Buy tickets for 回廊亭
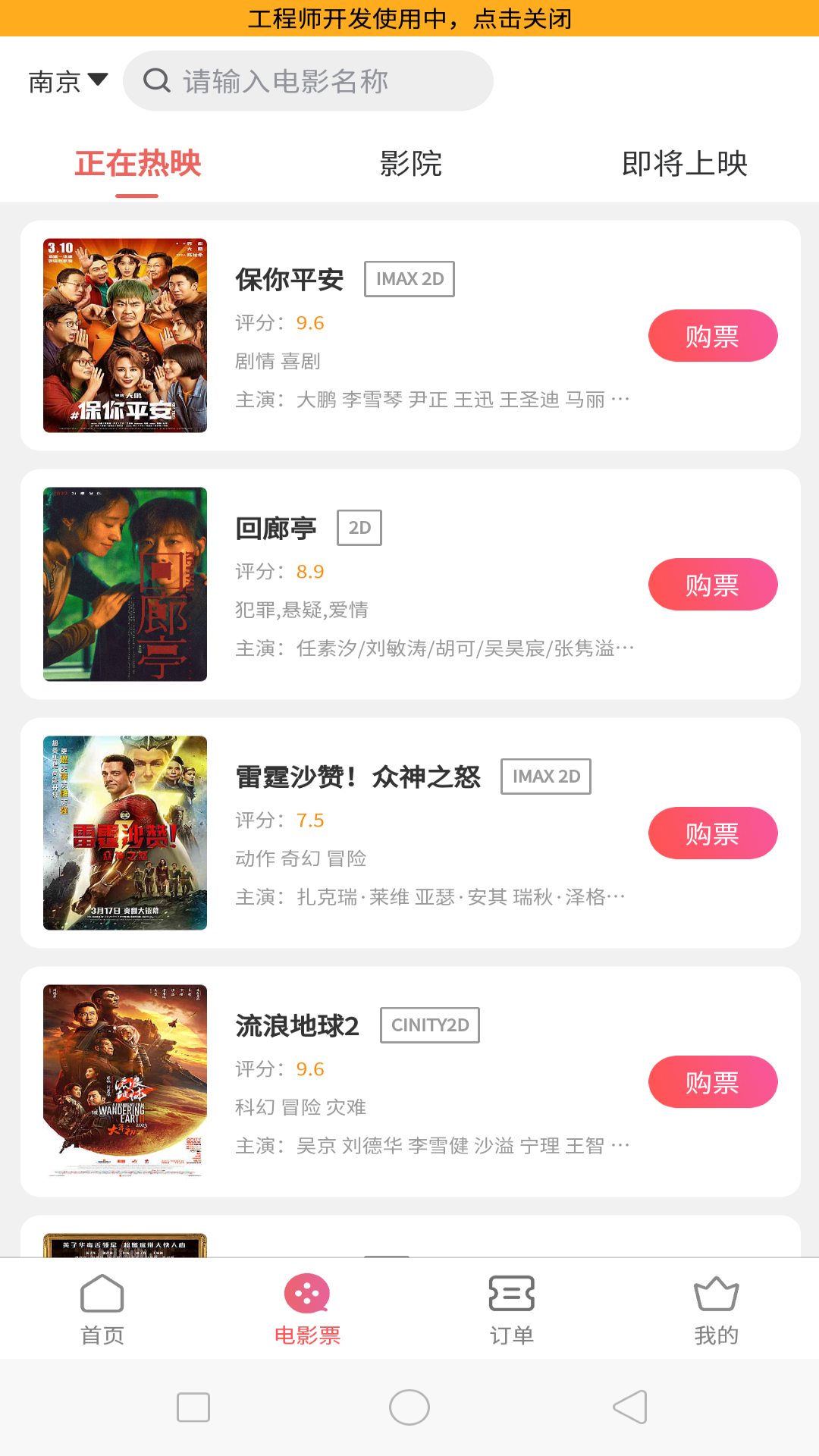The width and height of the screenshot is (819, 1456). pyautogui.click(x=712, y=585)
